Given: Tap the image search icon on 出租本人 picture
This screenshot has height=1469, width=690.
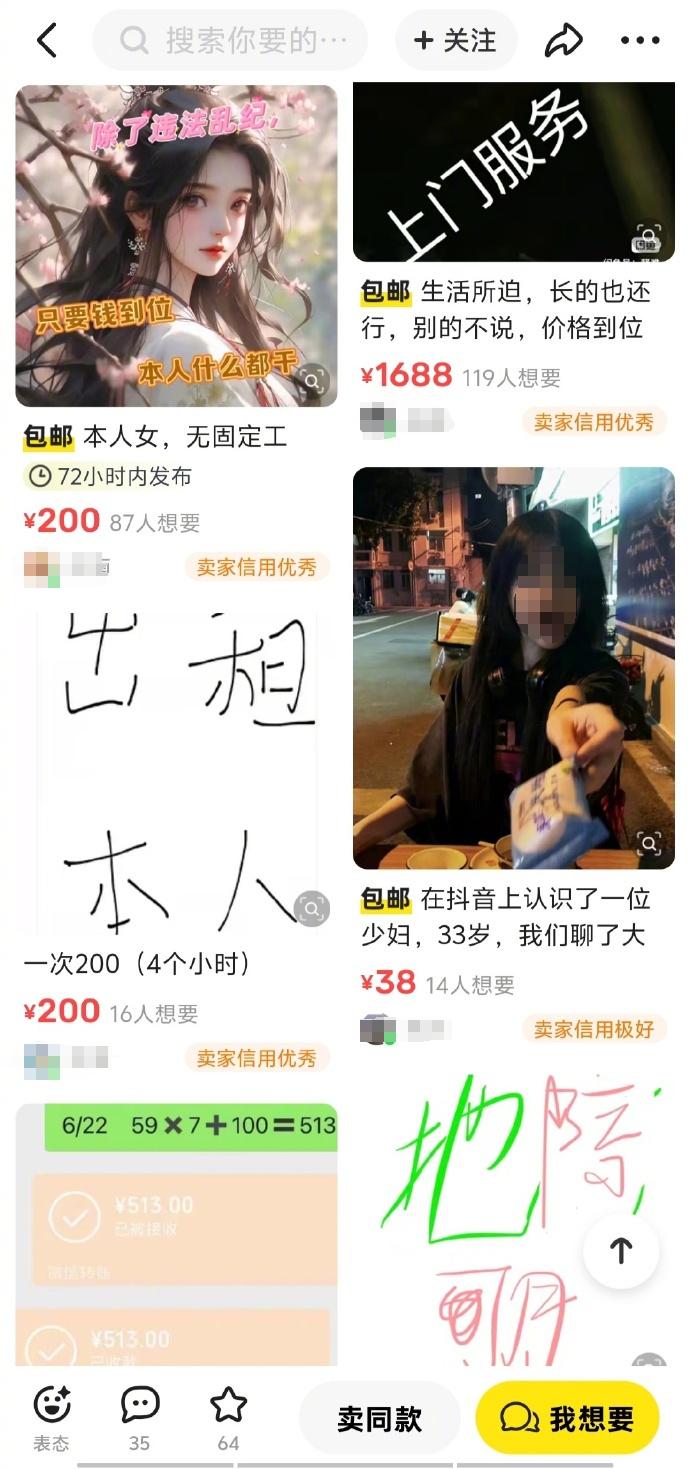Looking at the screenshot, I should 312,908.
